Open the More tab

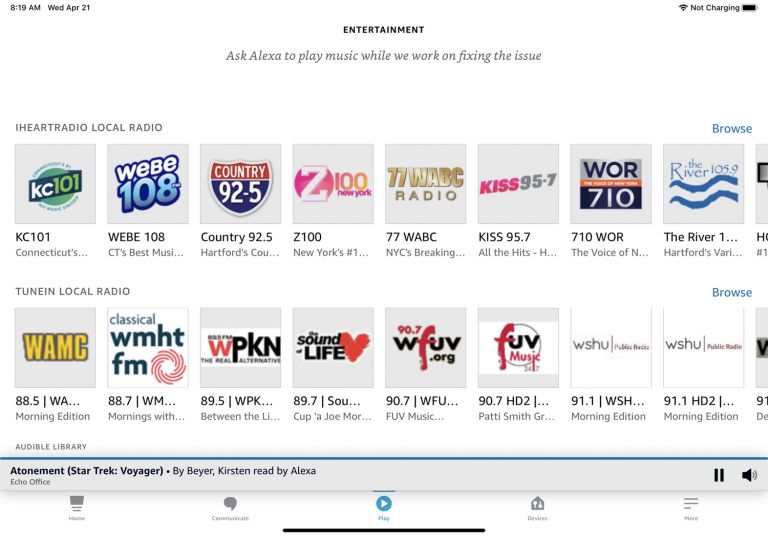[690, 506]
